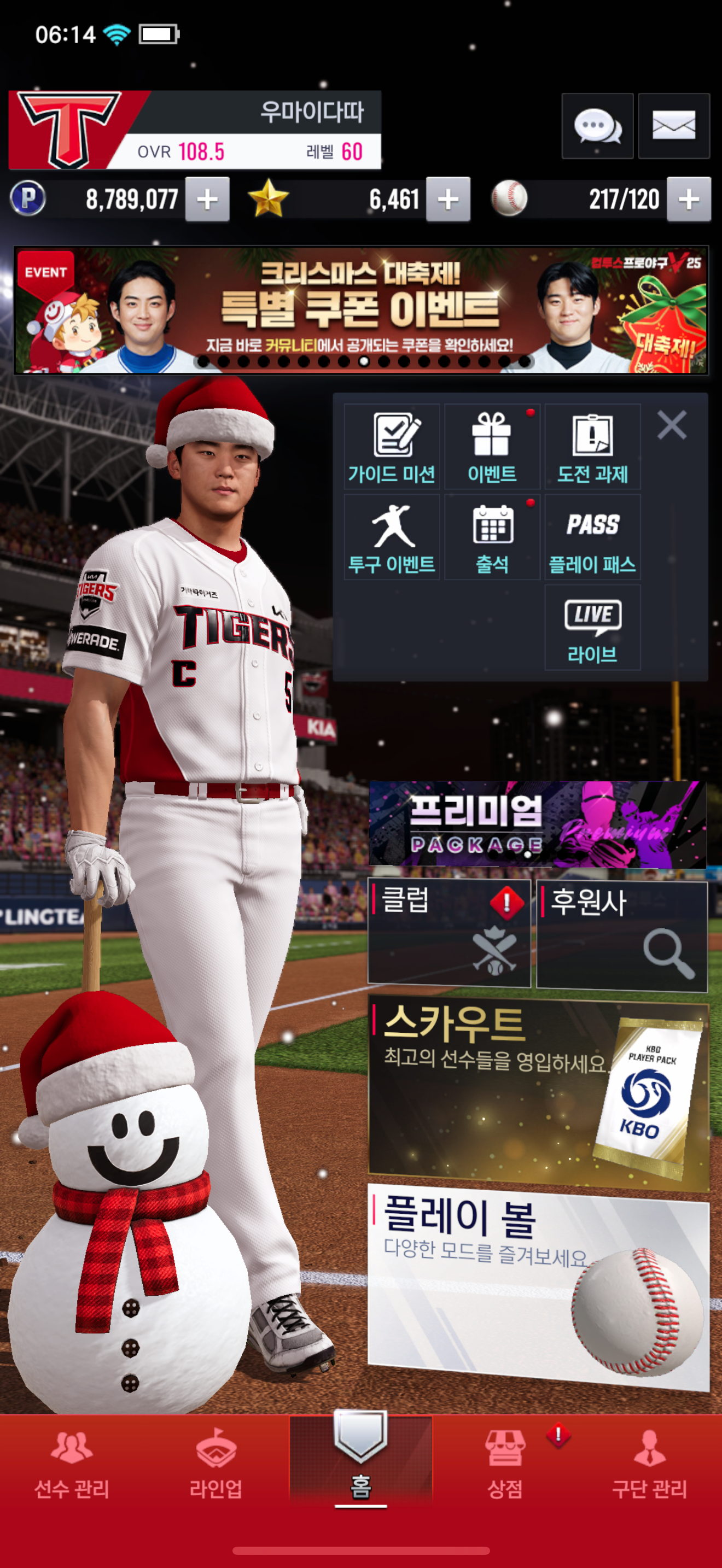Viewport: 722px width, 1568px height.
Task: Open the Christmas coupon event banner
Action: coord(360,310)
